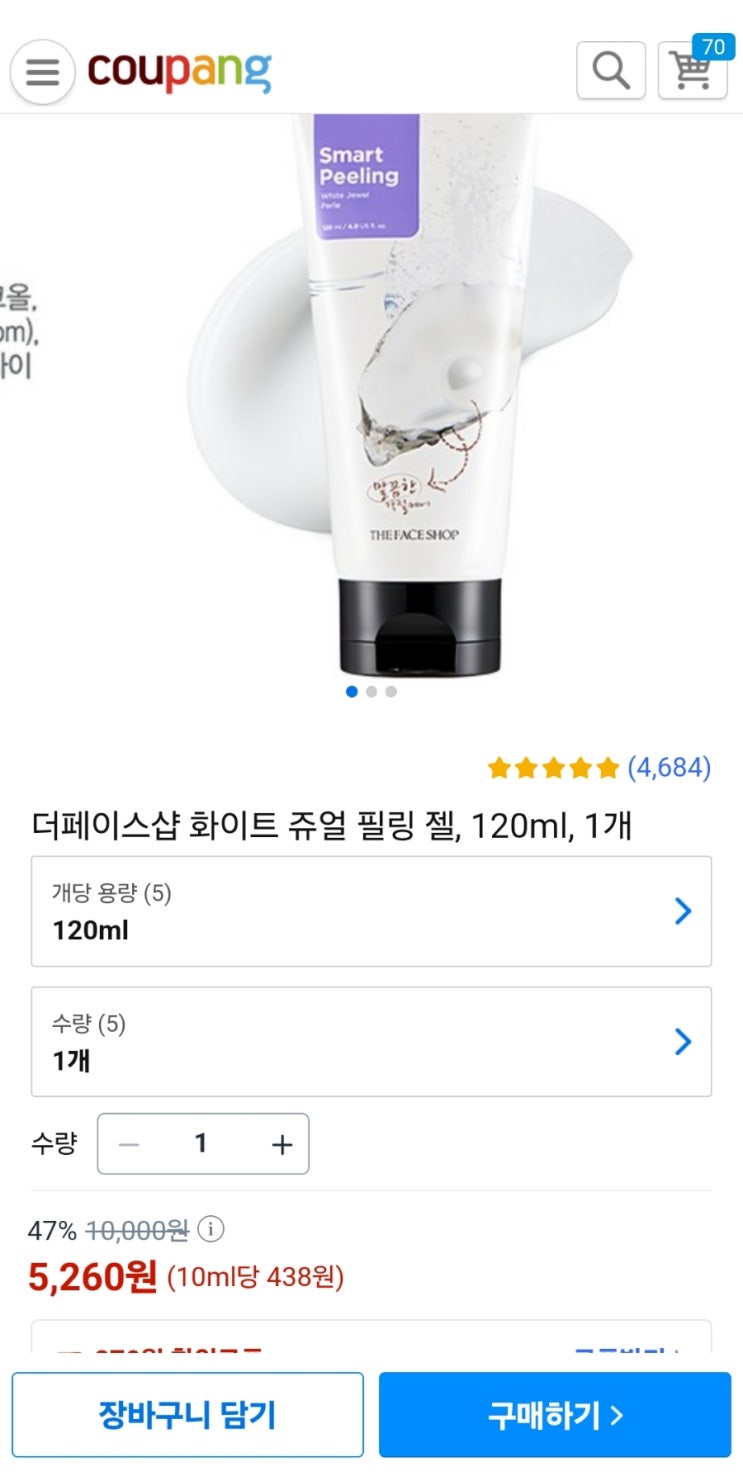
Task: Open the 개당 용량 120ml option selector
Action: click(x=371, y=911)
